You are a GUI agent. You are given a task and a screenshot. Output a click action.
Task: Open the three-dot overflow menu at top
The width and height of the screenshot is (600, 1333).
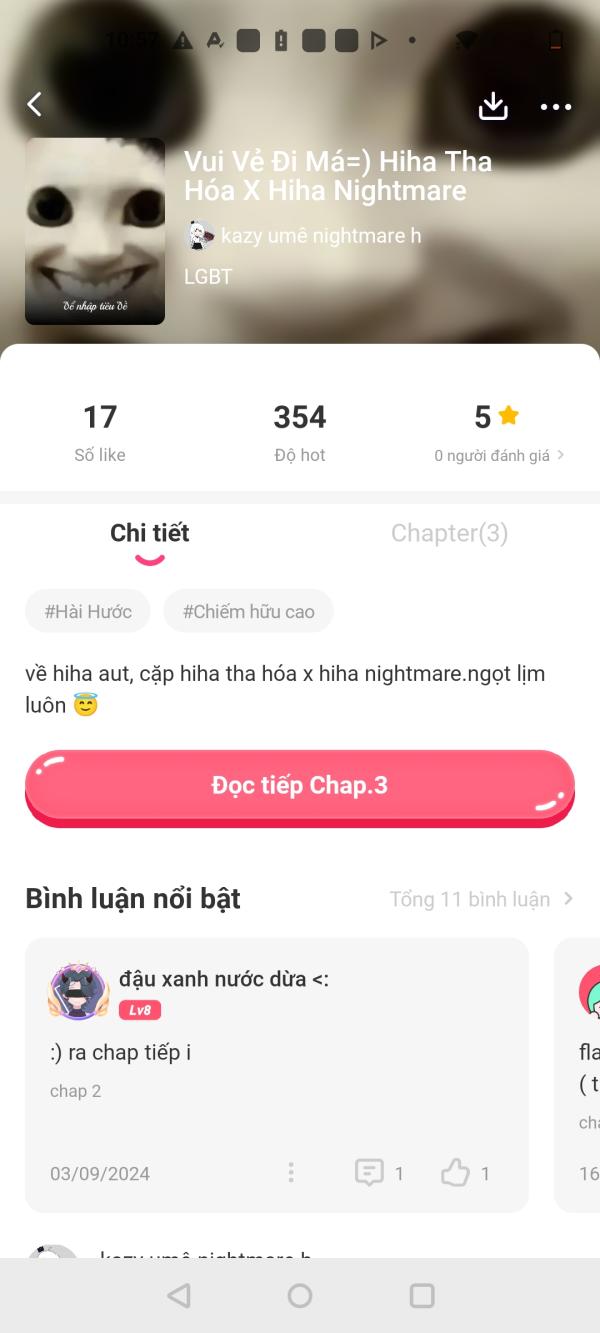coord(555,107)
